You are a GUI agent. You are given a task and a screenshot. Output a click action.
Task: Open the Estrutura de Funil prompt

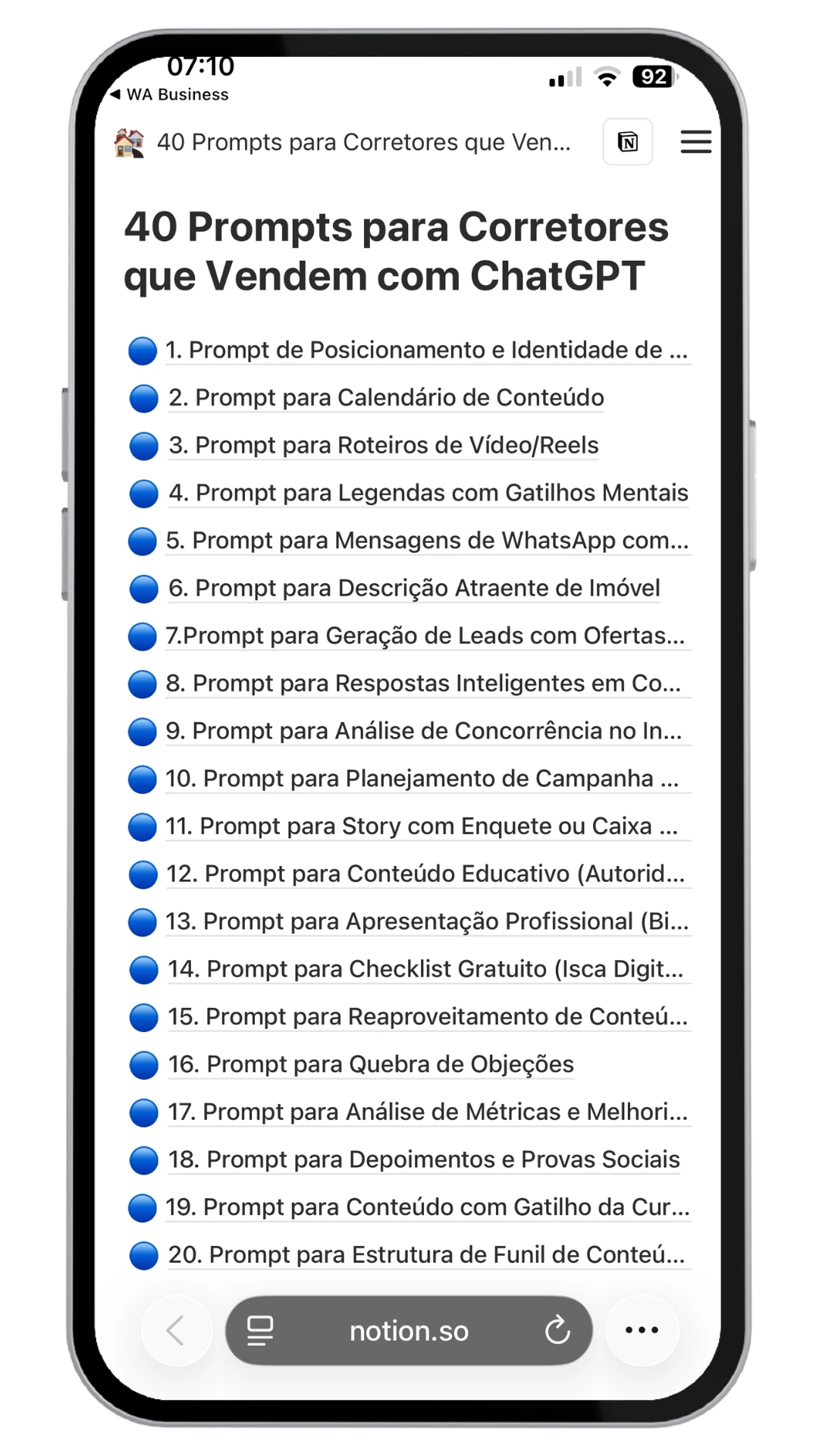[x=425, y=1256]
